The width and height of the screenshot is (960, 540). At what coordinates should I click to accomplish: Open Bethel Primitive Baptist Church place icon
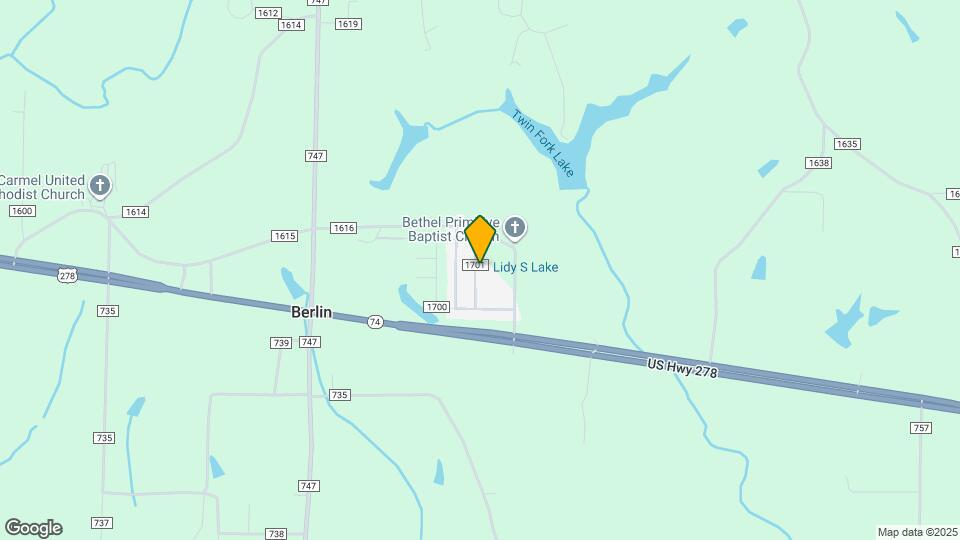[515, 229]
